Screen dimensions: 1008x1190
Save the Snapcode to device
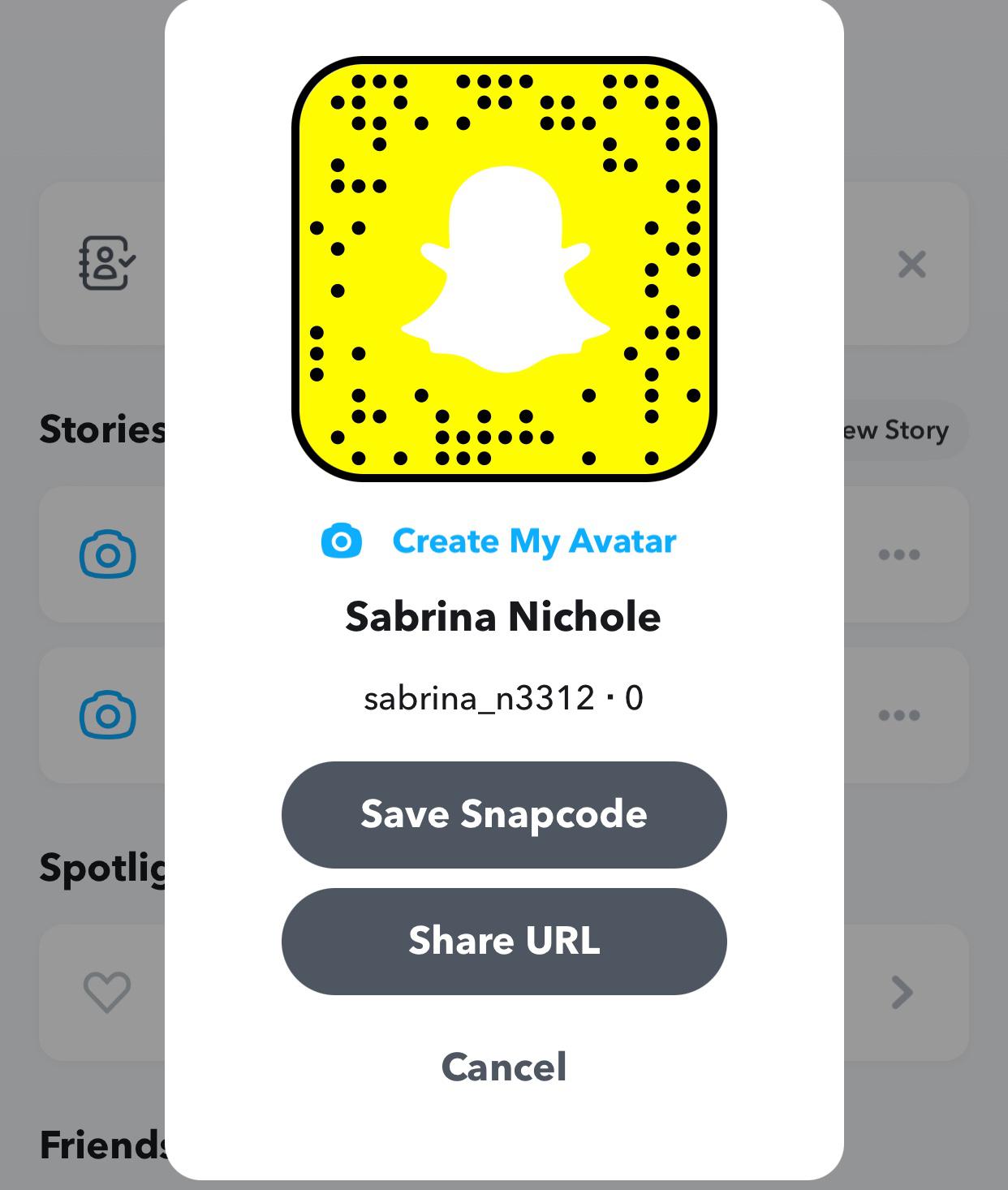pyautogui.click(x=504, y=814)
